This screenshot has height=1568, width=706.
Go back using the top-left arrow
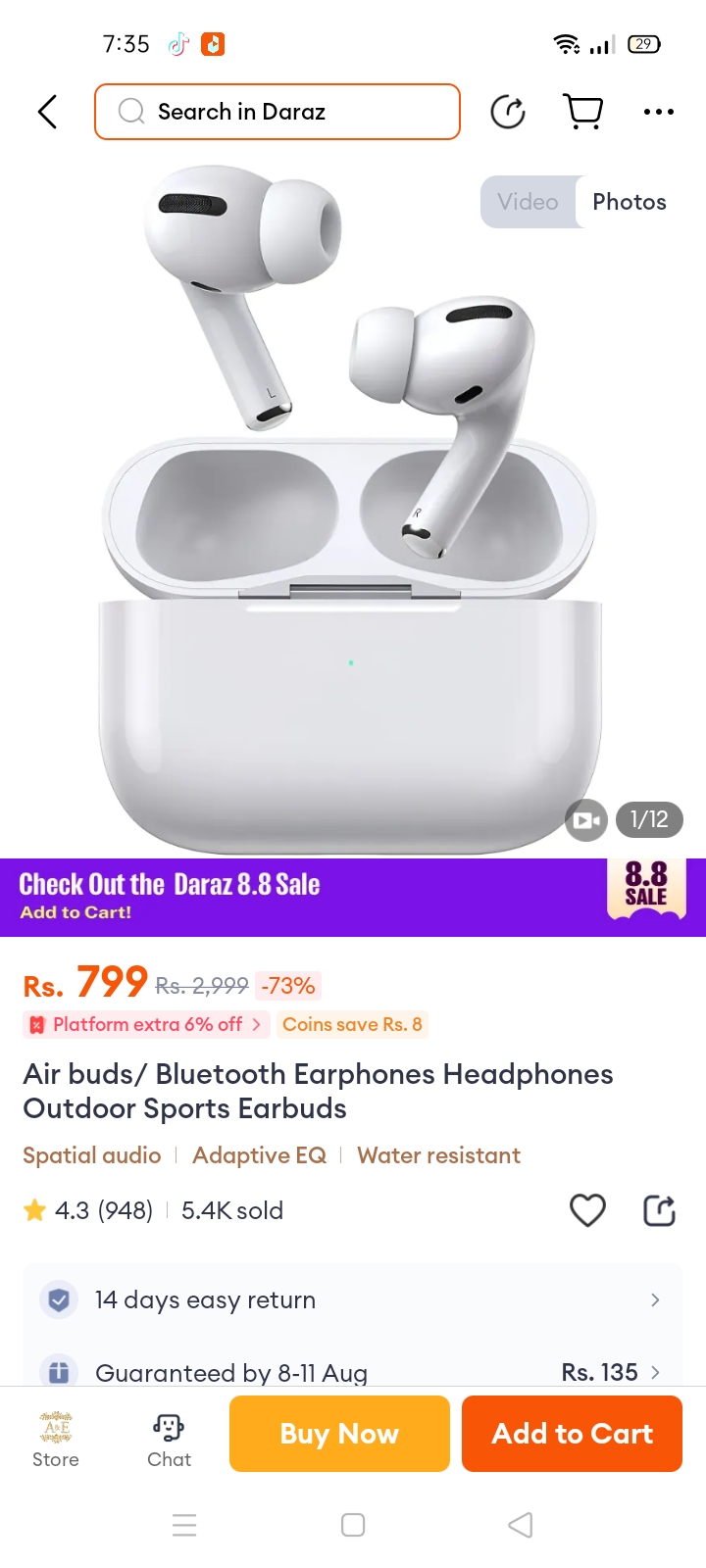click(47, 112)
